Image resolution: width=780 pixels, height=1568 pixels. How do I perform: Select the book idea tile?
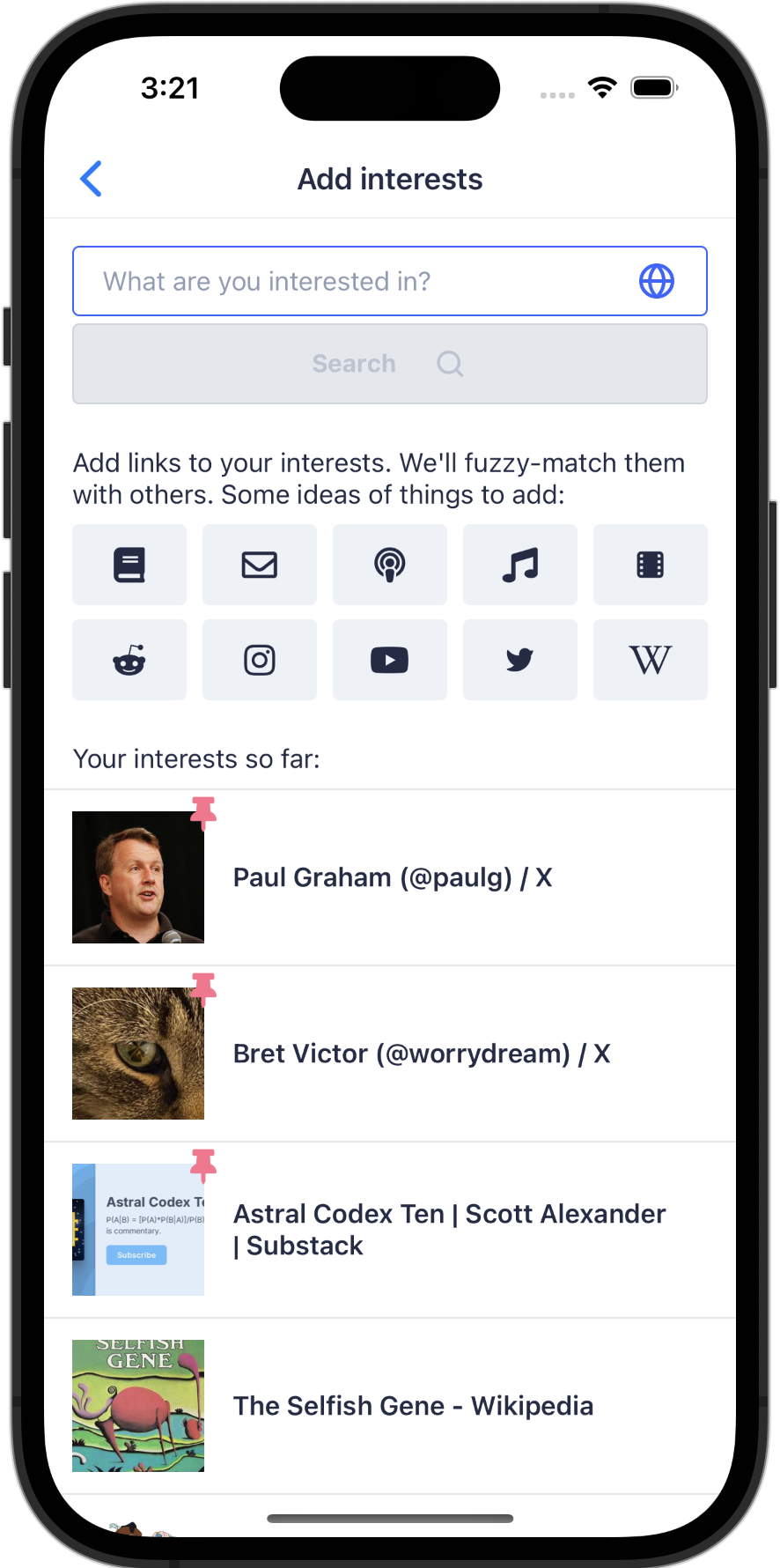pos(129,565)
